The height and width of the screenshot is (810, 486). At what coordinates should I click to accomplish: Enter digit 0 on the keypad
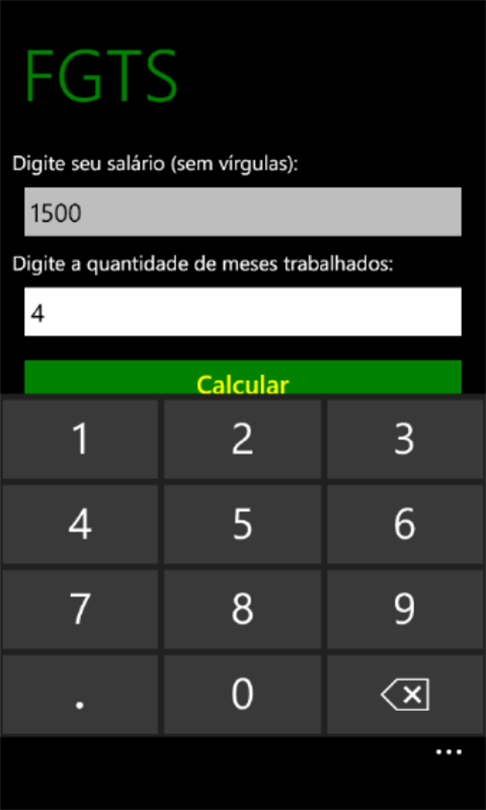pos(243,694)
